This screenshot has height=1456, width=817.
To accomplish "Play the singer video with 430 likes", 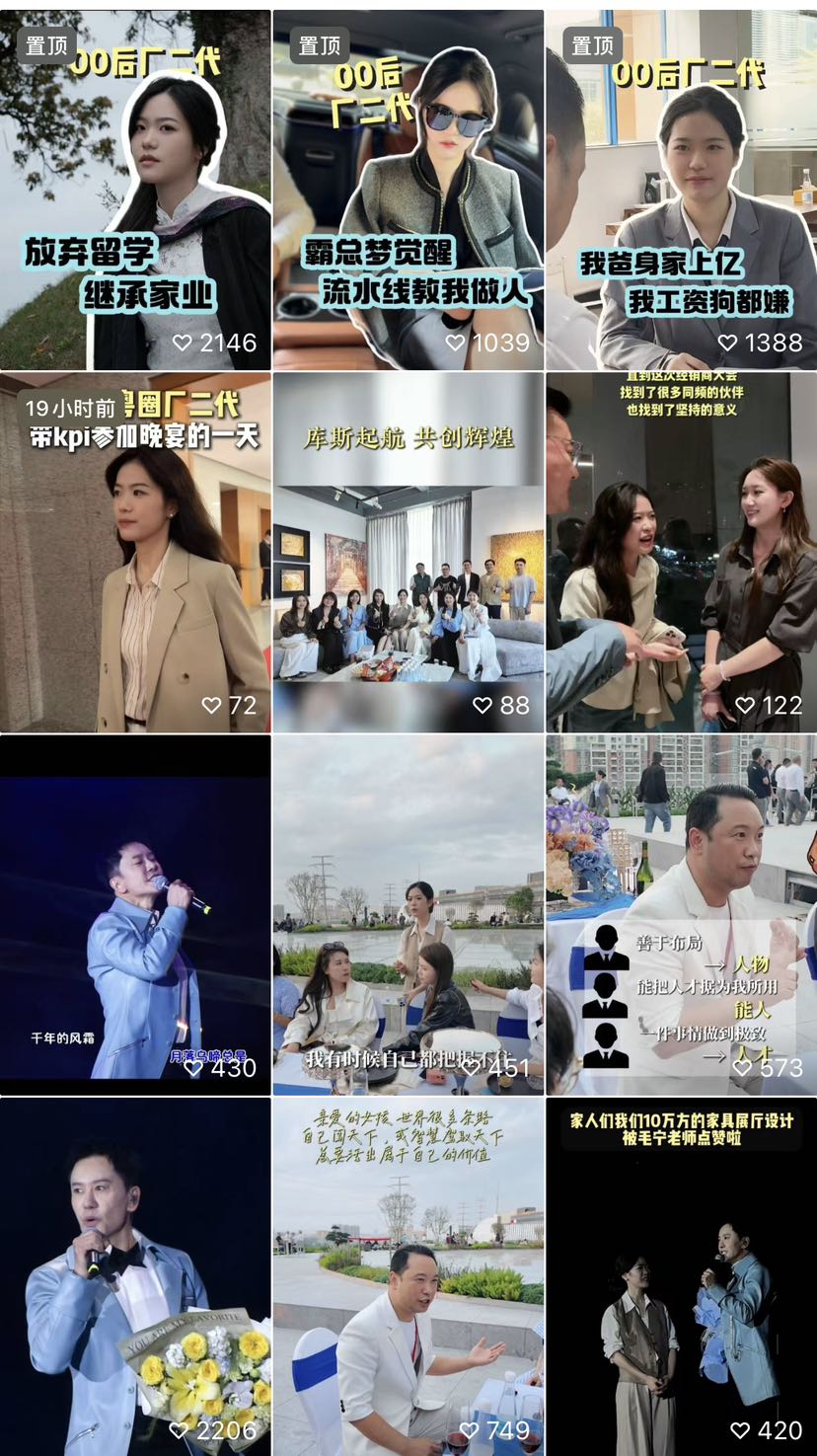I will click(135, 915).
